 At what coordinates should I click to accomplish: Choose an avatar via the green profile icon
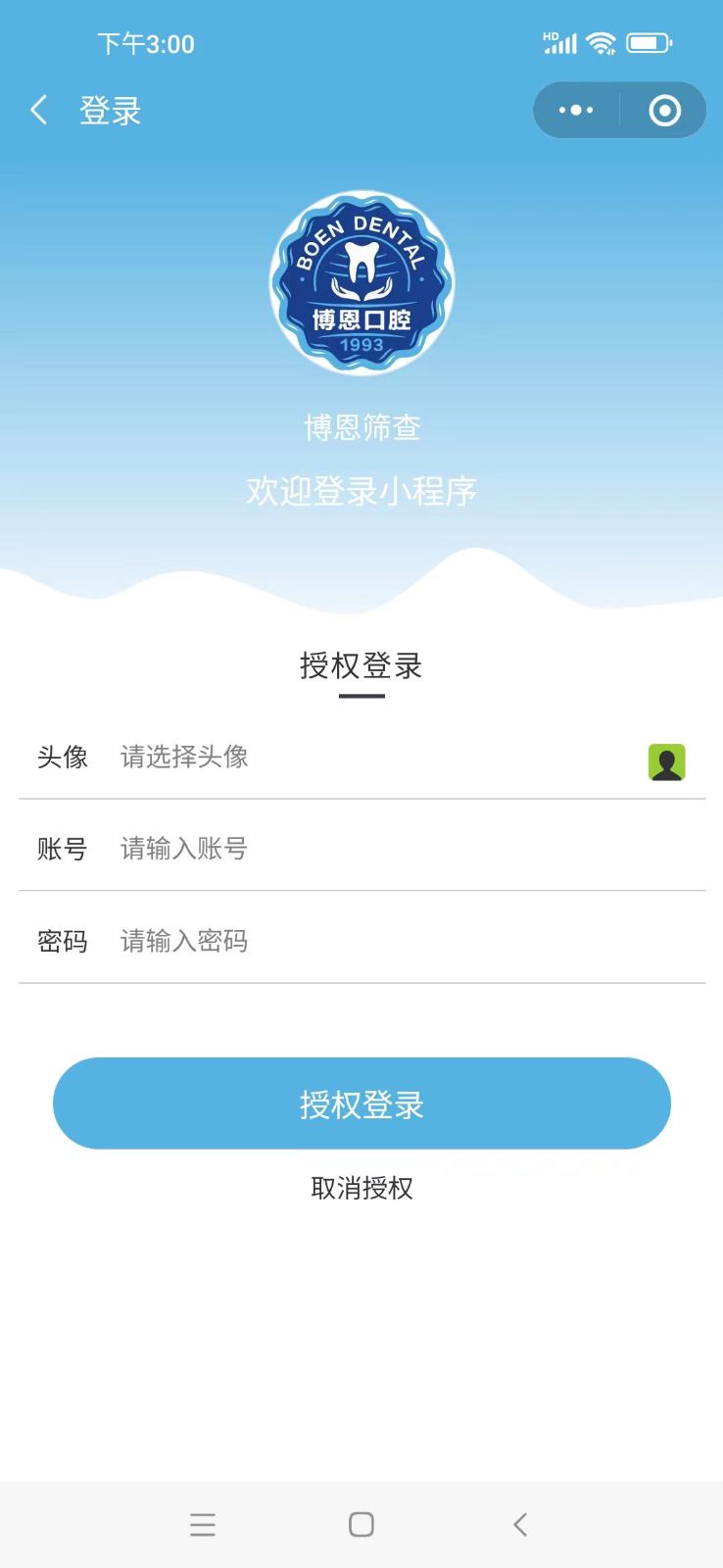click(666, 761)
